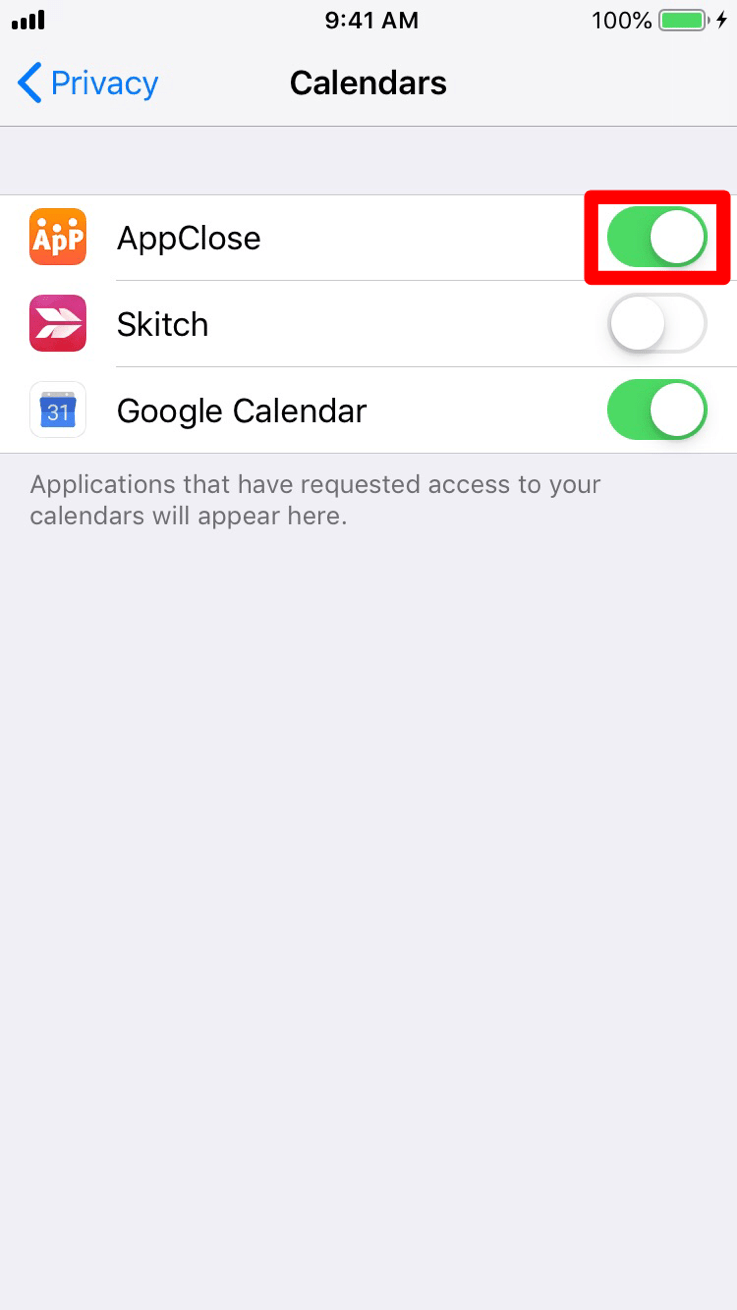Turn off calendar access for AppClose

pos(657,238)
